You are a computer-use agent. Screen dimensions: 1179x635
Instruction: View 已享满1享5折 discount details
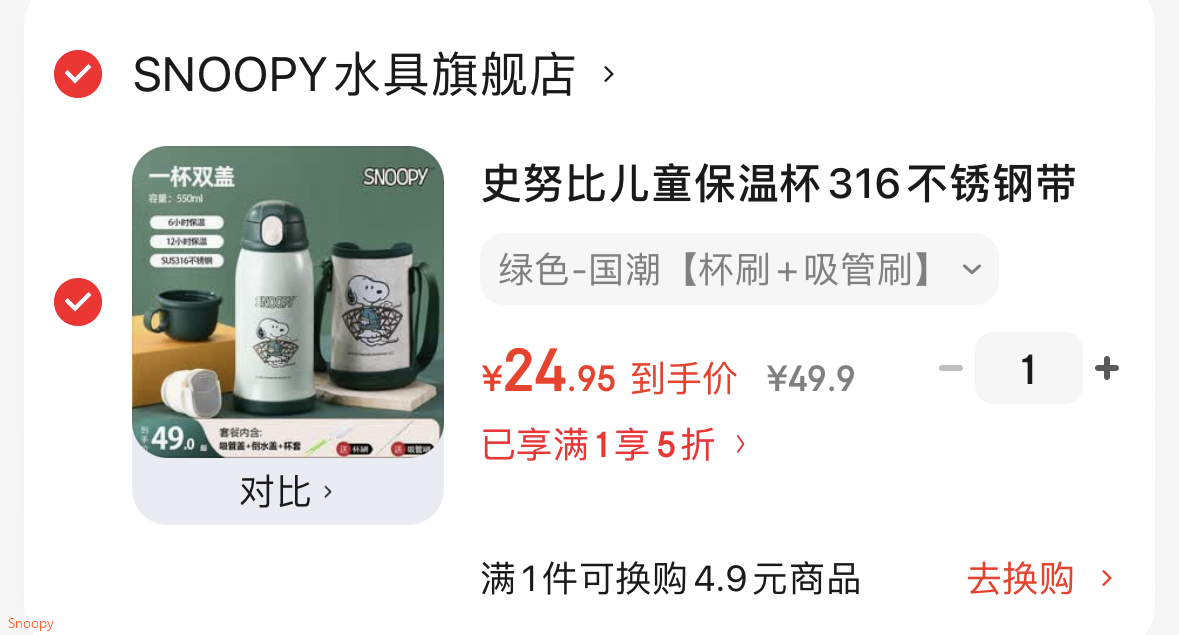pos(613,445)
